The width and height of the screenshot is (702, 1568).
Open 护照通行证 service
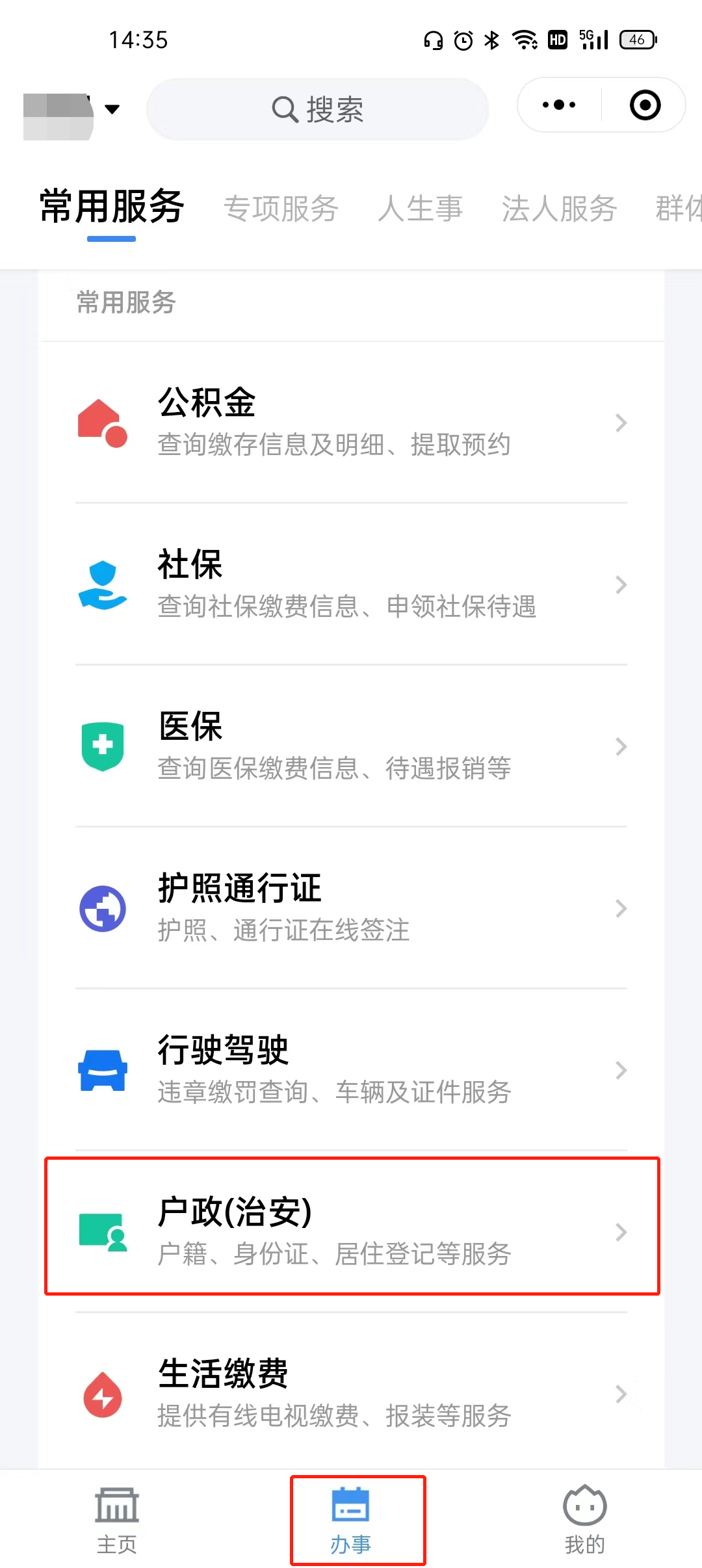tap(351, 908)
